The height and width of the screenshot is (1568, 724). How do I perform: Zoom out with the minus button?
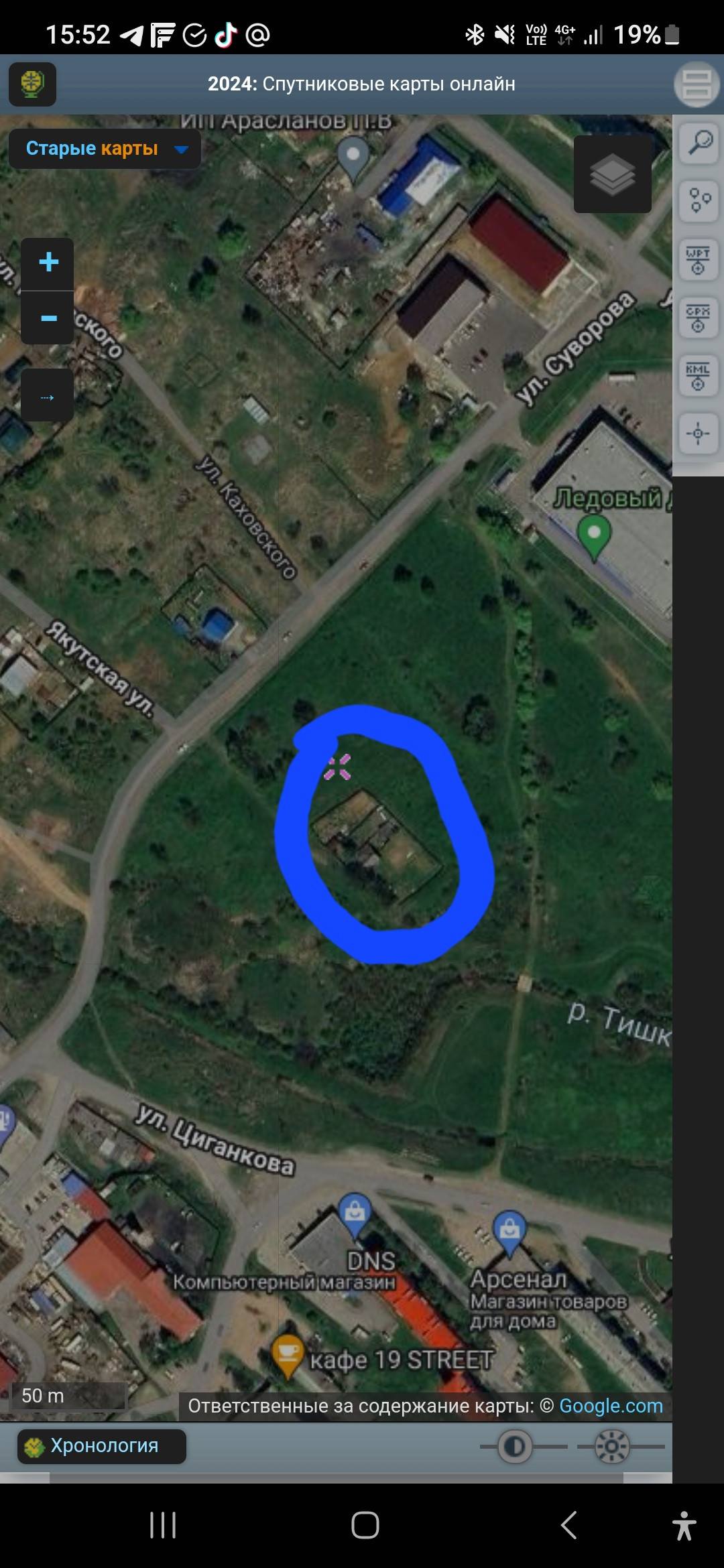pyautogui.click(x=48, y=318)
